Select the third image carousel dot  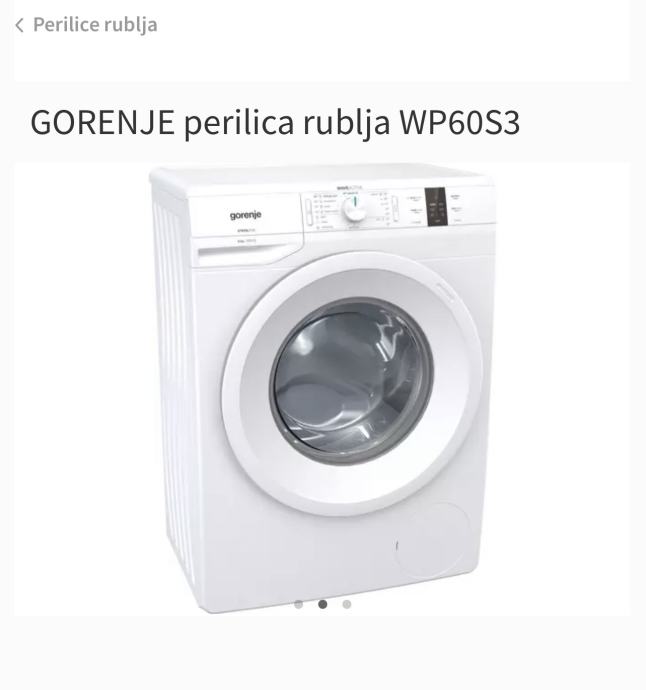point(347,604)
